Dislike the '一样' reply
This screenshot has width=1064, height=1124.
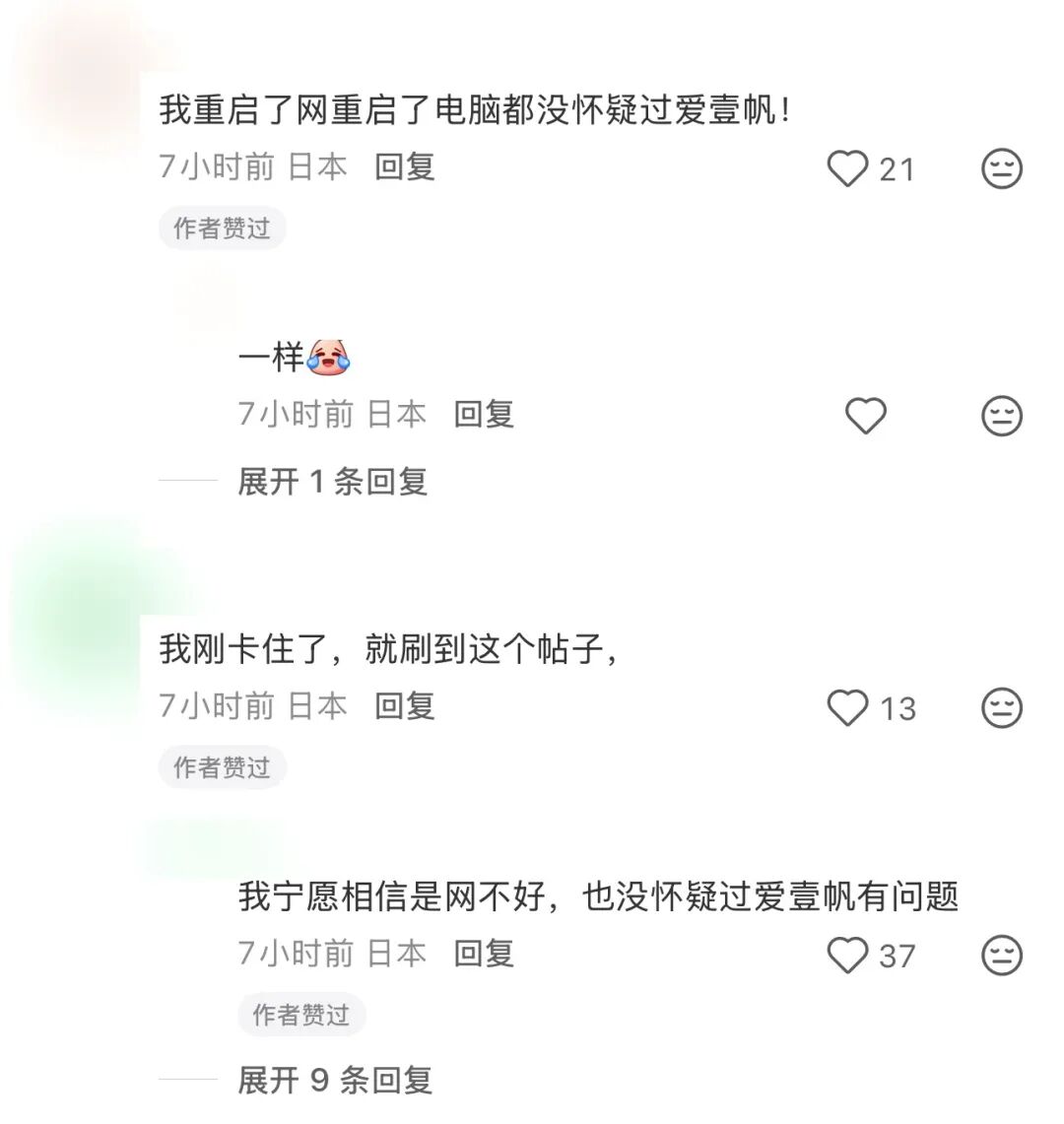coord(1002,416)
